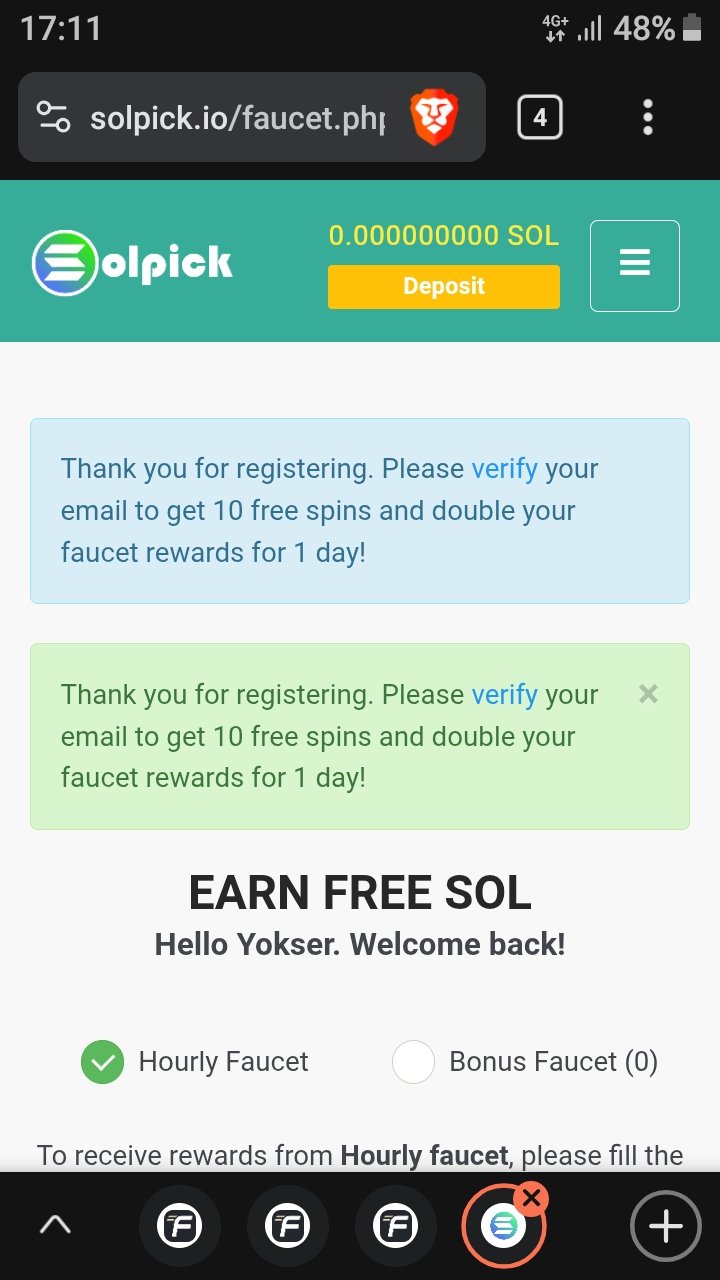Close the active Solpick tab
Viewport: 720px width, 1280px height.
[x=531, y=1197]
